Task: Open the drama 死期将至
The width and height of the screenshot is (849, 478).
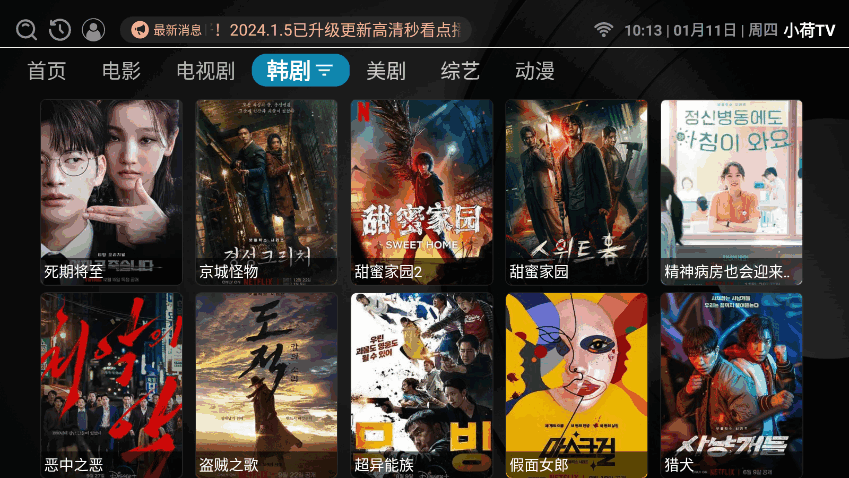Action: (x=111, y=190)
